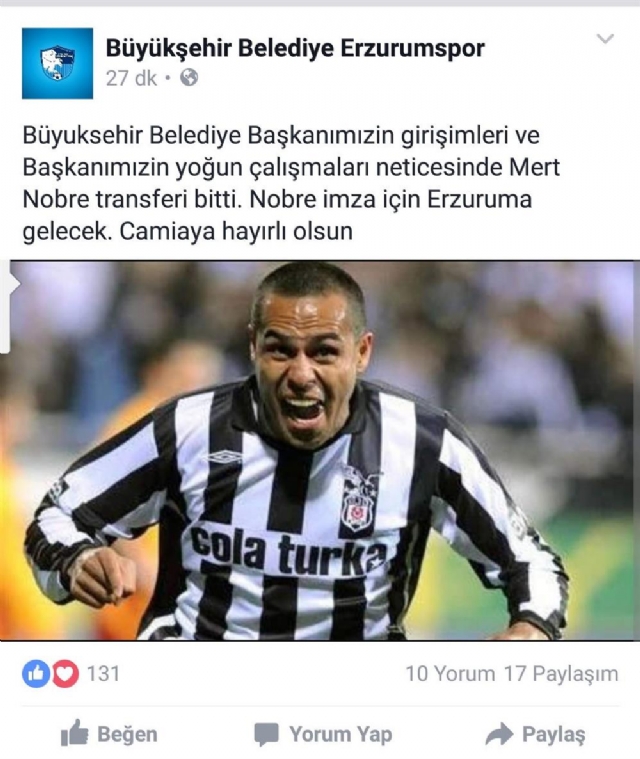Open Büyükşehir Belediye Erzurumspor page name
Screen dimensions: 640x759
coord(295,47)
